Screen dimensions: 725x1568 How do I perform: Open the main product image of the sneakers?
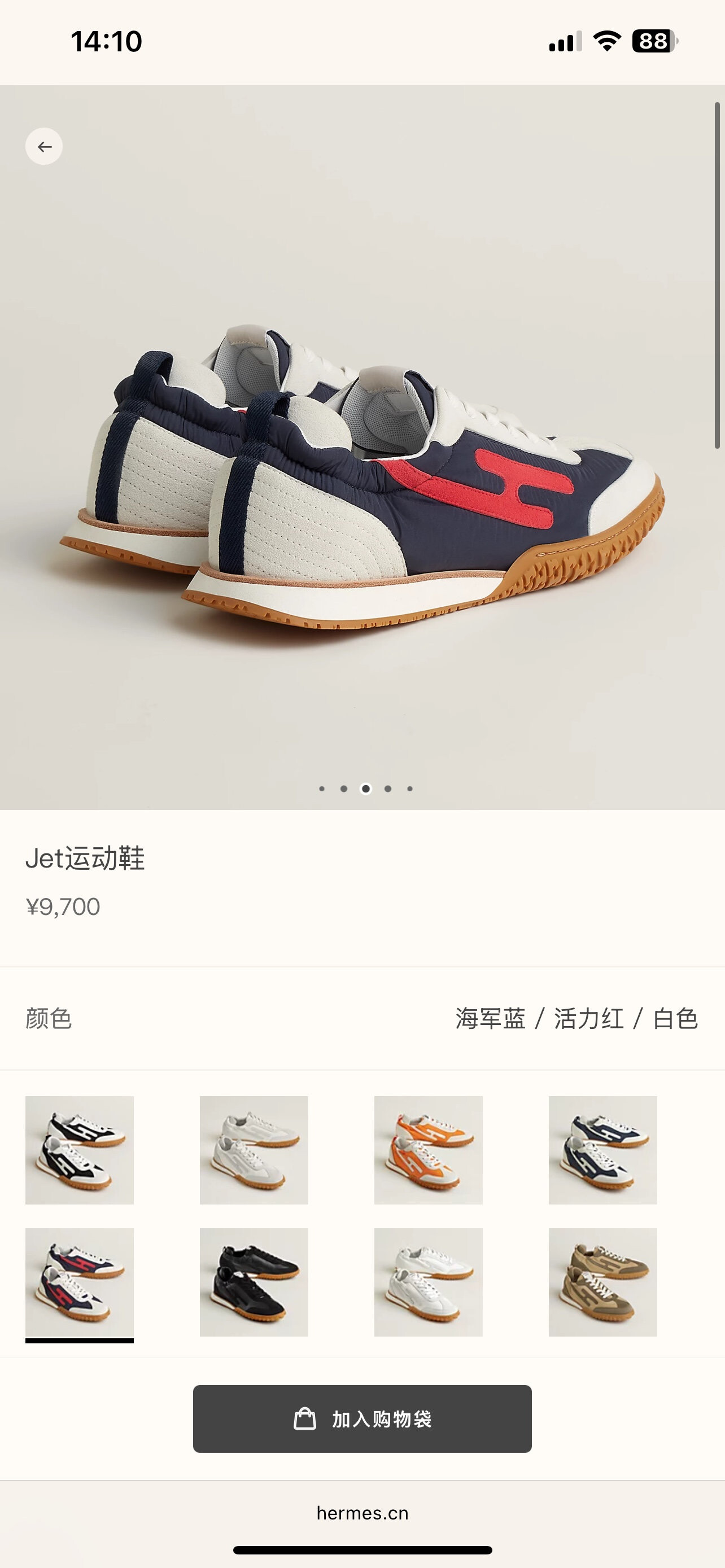(x=362, y=475)
